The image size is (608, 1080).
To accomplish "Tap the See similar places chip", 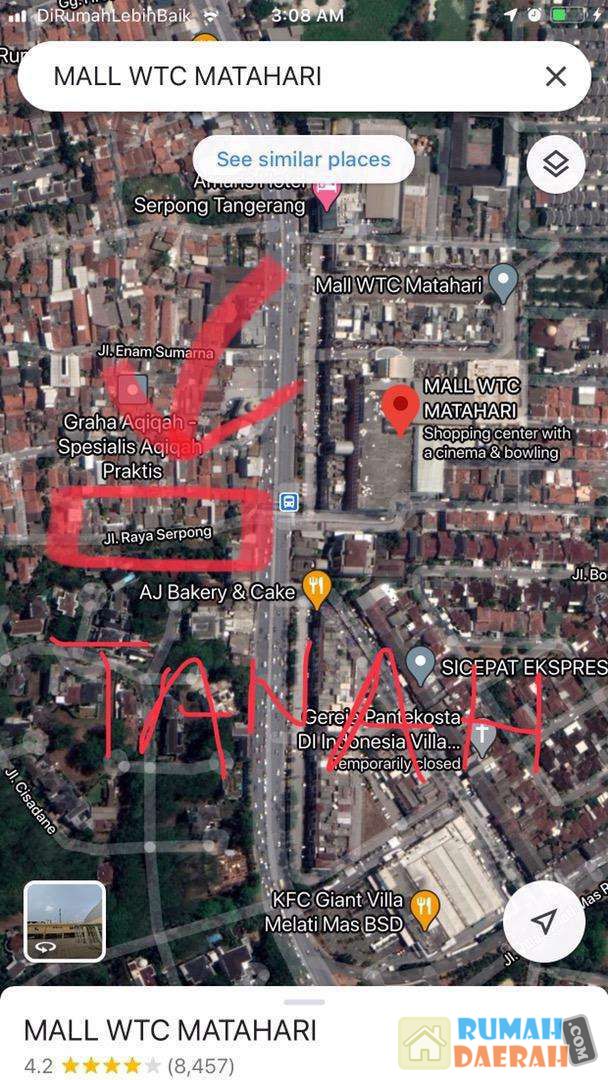I will coord(303,159).
